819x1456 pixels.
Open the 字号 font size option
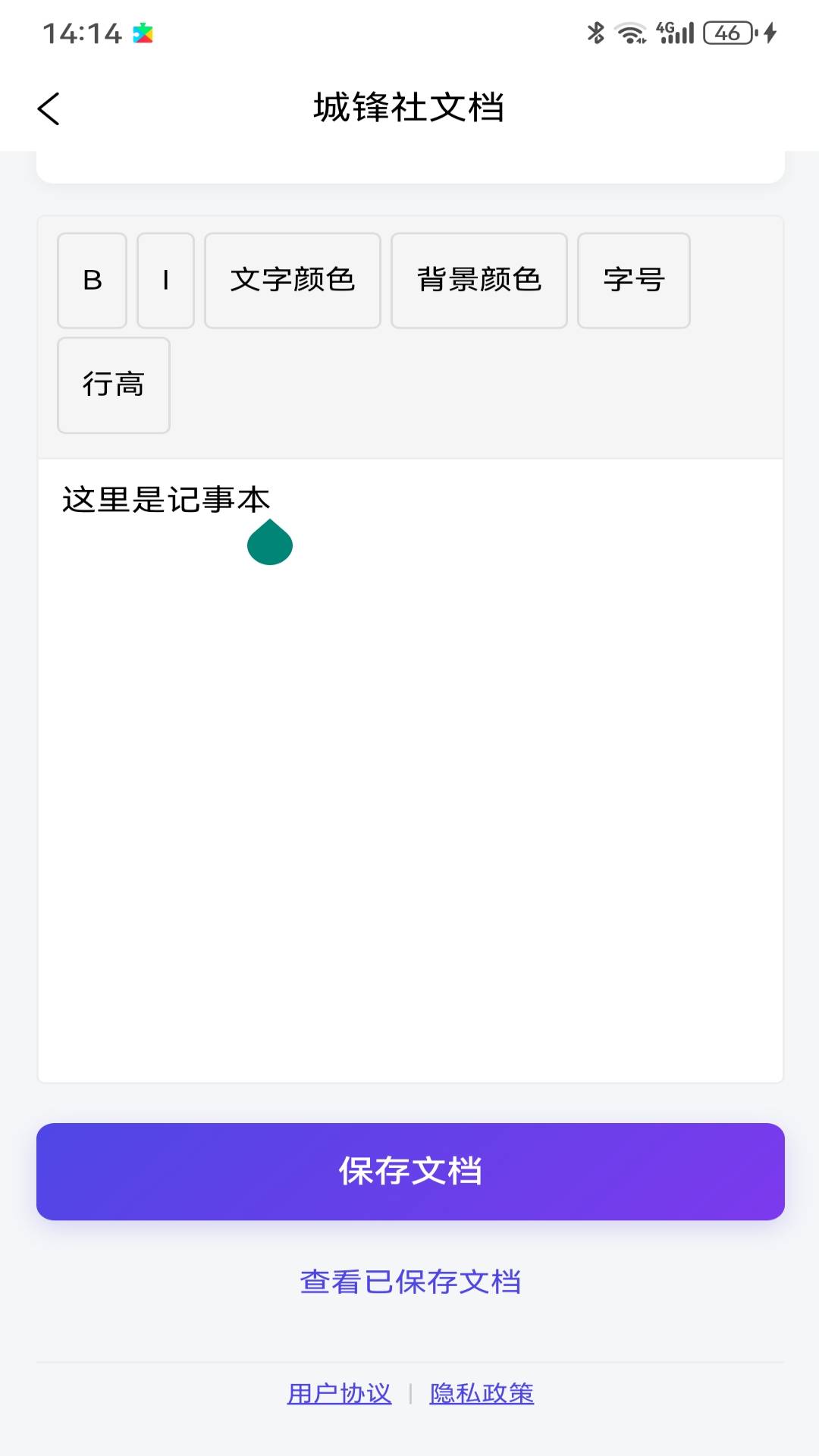point(634,281)
